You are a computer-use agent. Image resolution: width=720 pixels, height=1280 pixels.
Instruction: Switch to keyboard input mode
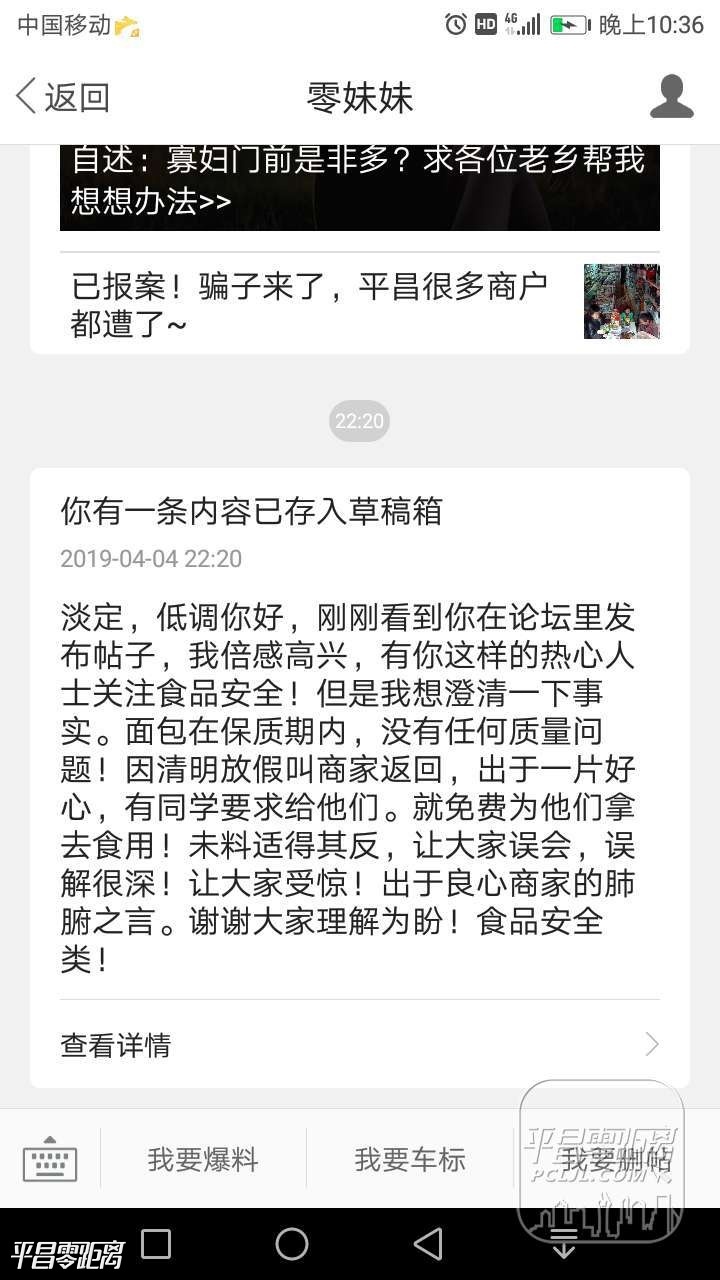[50, 1160]
